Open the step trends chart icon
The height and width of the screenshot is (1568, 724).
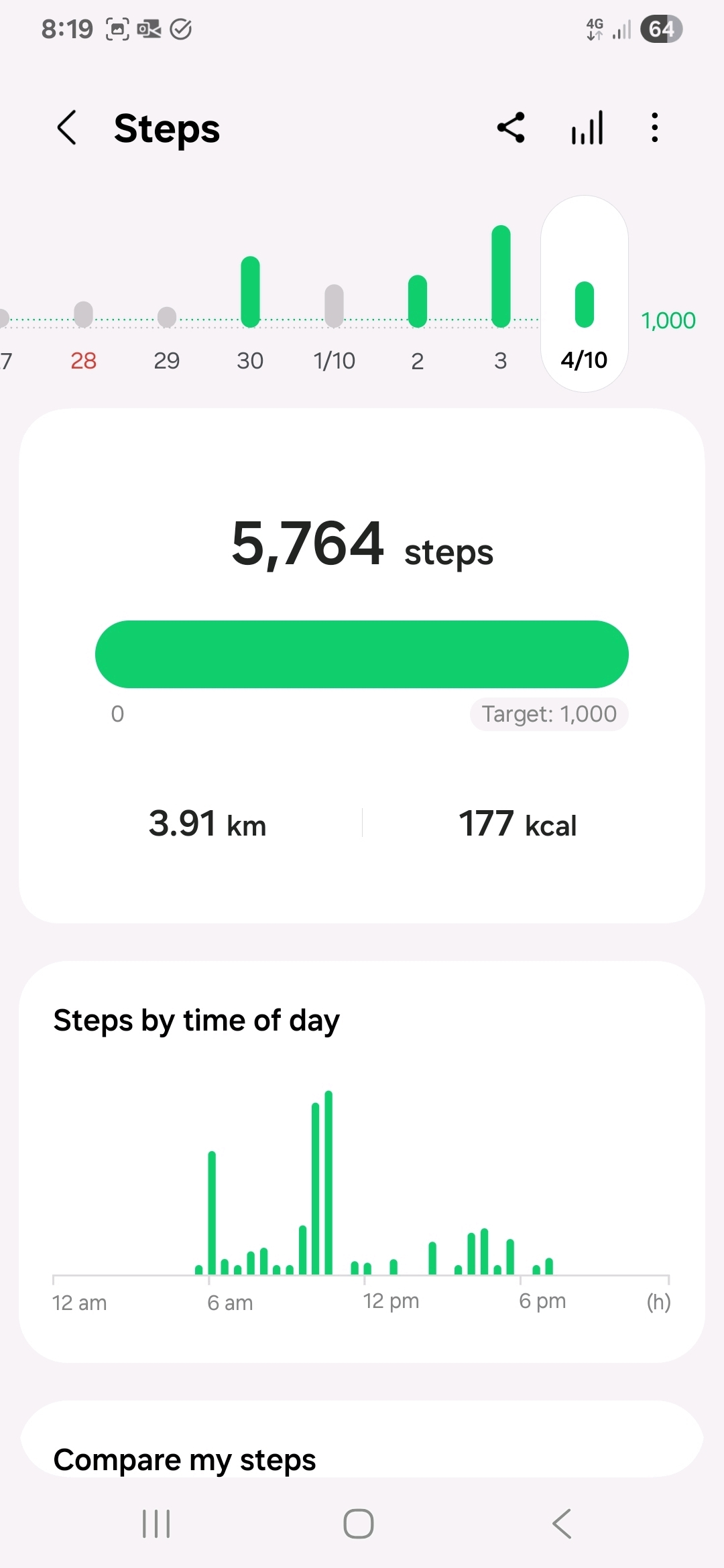tap(587, 128)
